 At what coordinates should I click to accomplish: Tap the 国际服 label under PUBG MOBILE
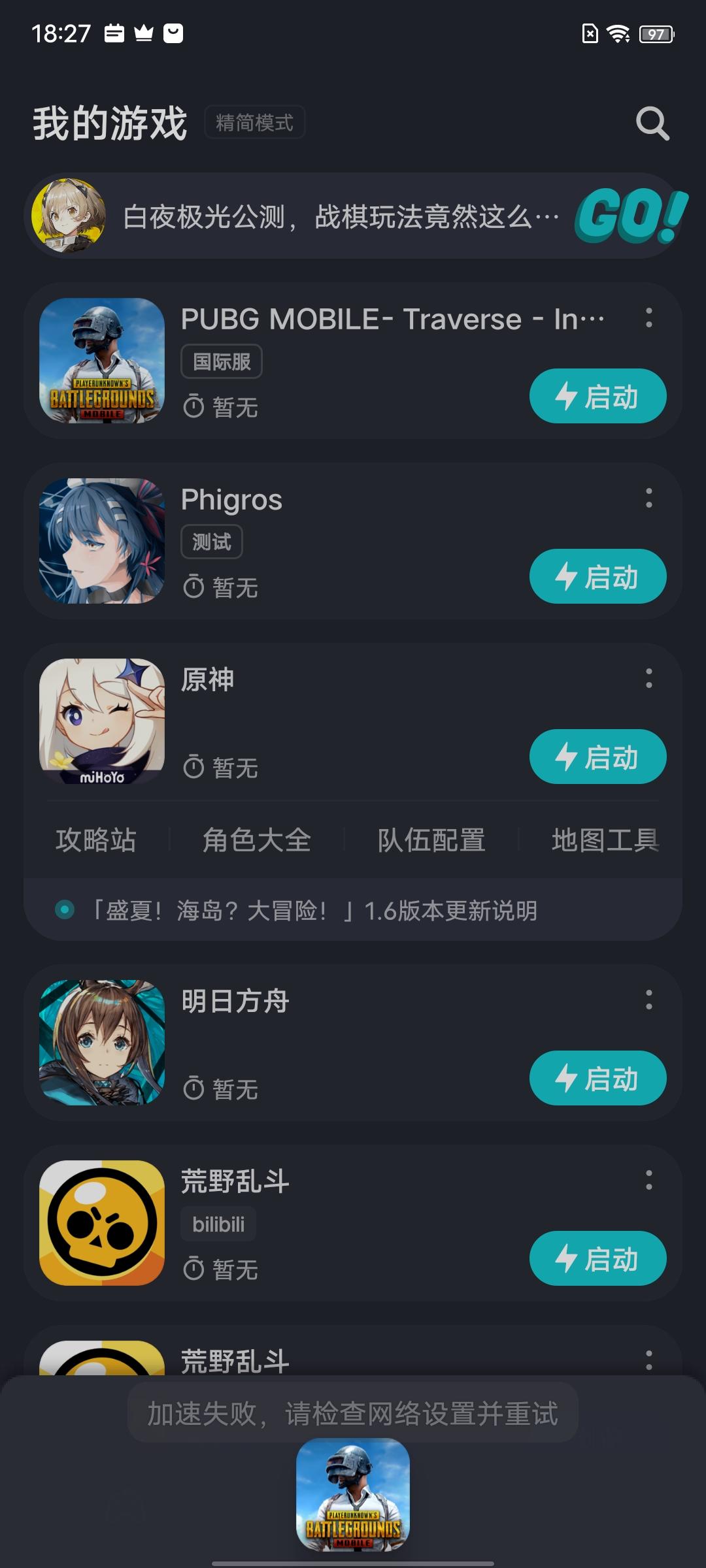tap(221, 361)
